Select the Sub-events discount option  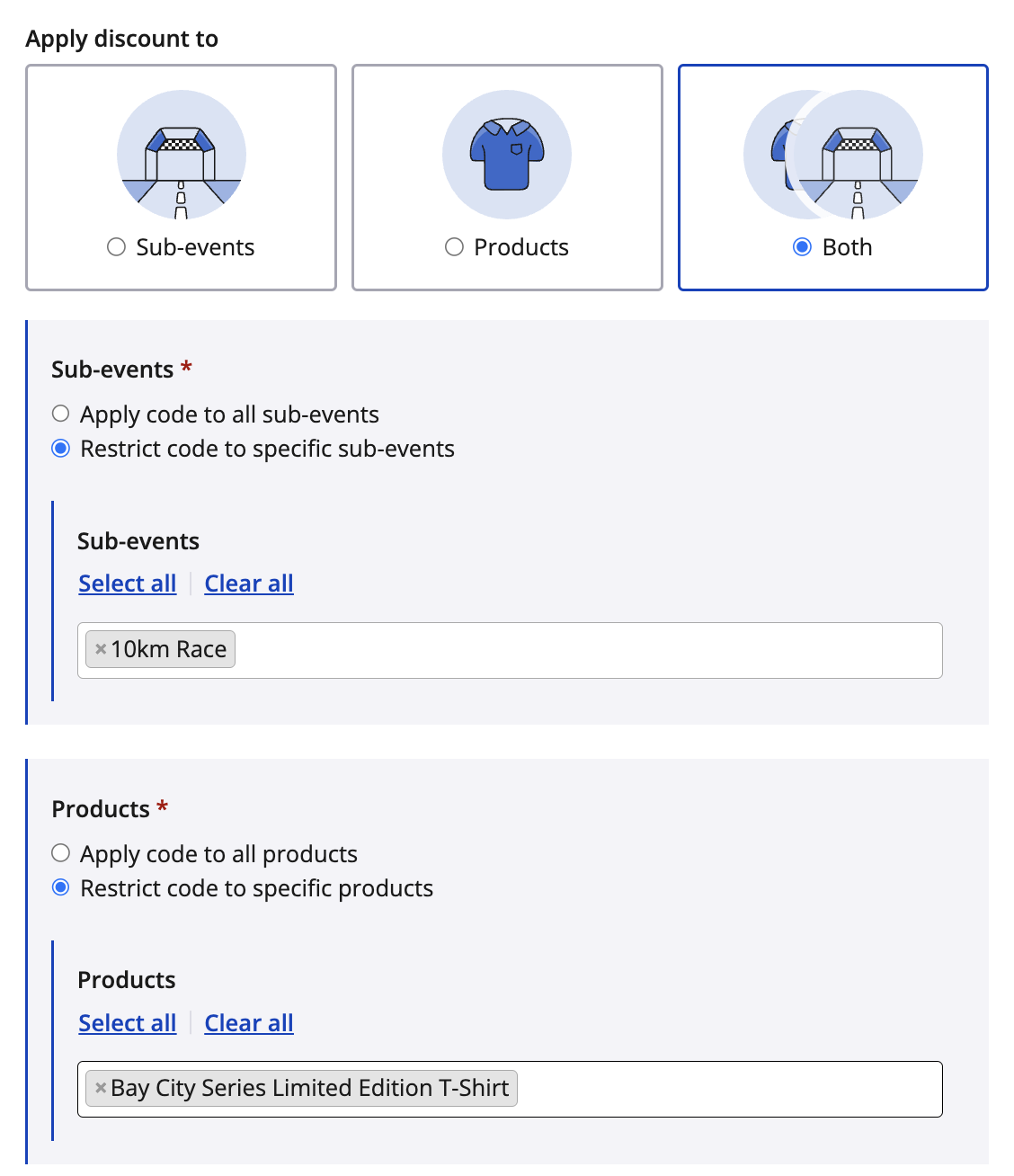(116, 247)
